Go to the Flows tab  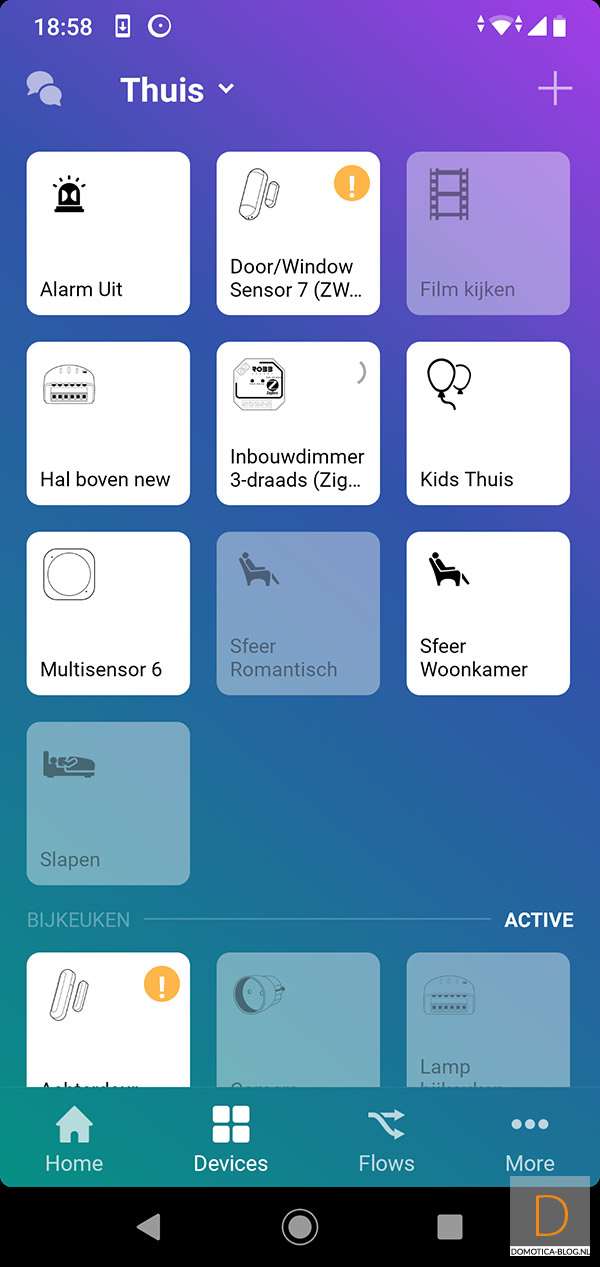pyautogui.click(x=386, y=1140)
